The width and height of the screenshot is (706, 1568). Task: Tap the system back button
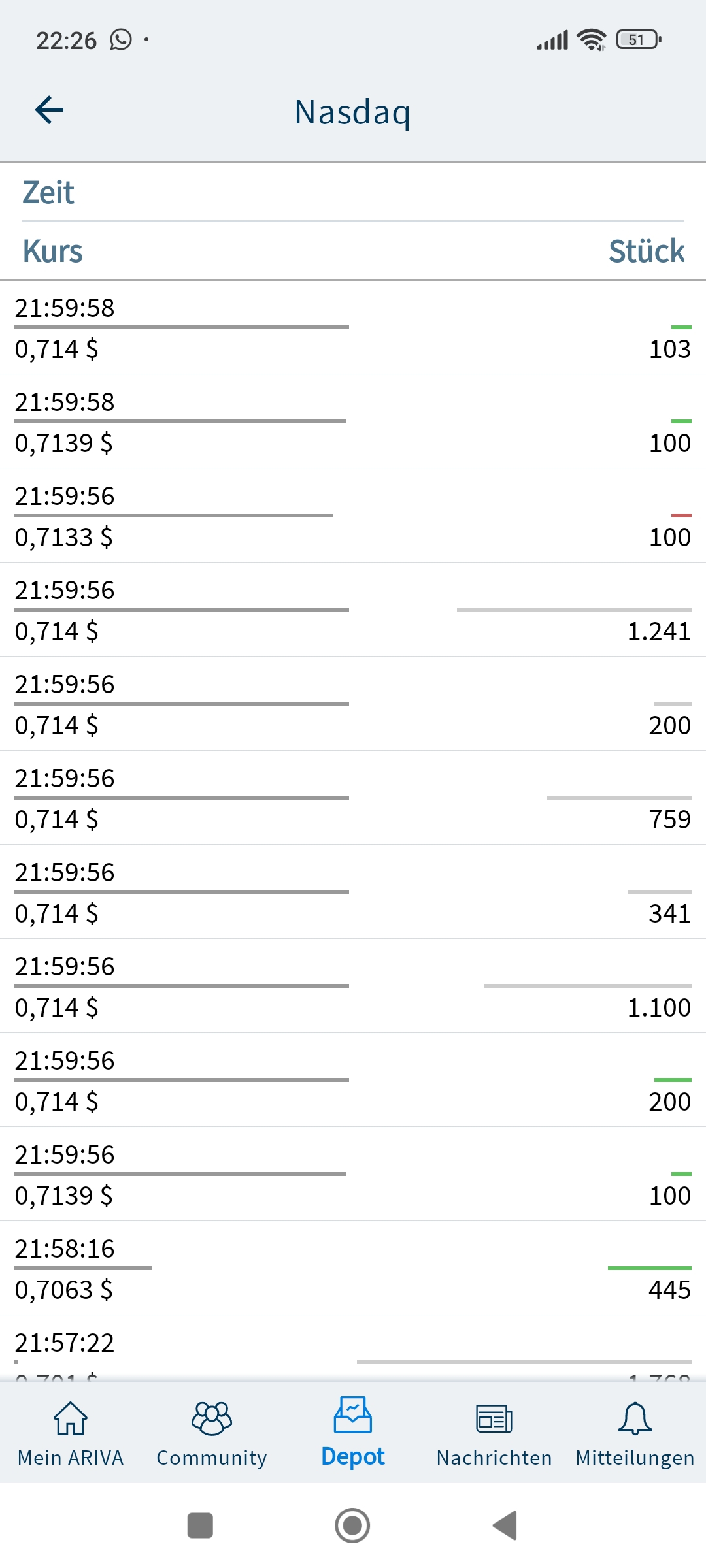click(505, 1526)
